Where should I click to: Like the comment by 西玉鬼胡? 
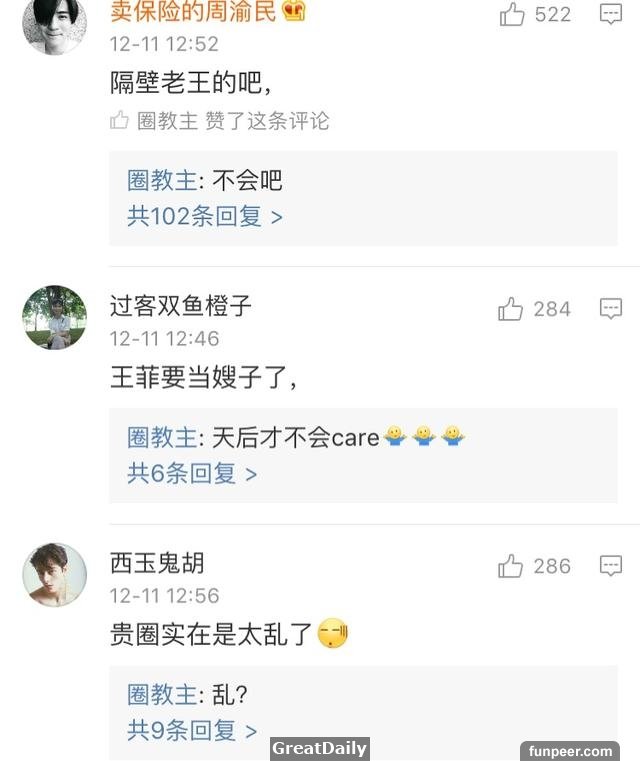(x=511, y=566)
